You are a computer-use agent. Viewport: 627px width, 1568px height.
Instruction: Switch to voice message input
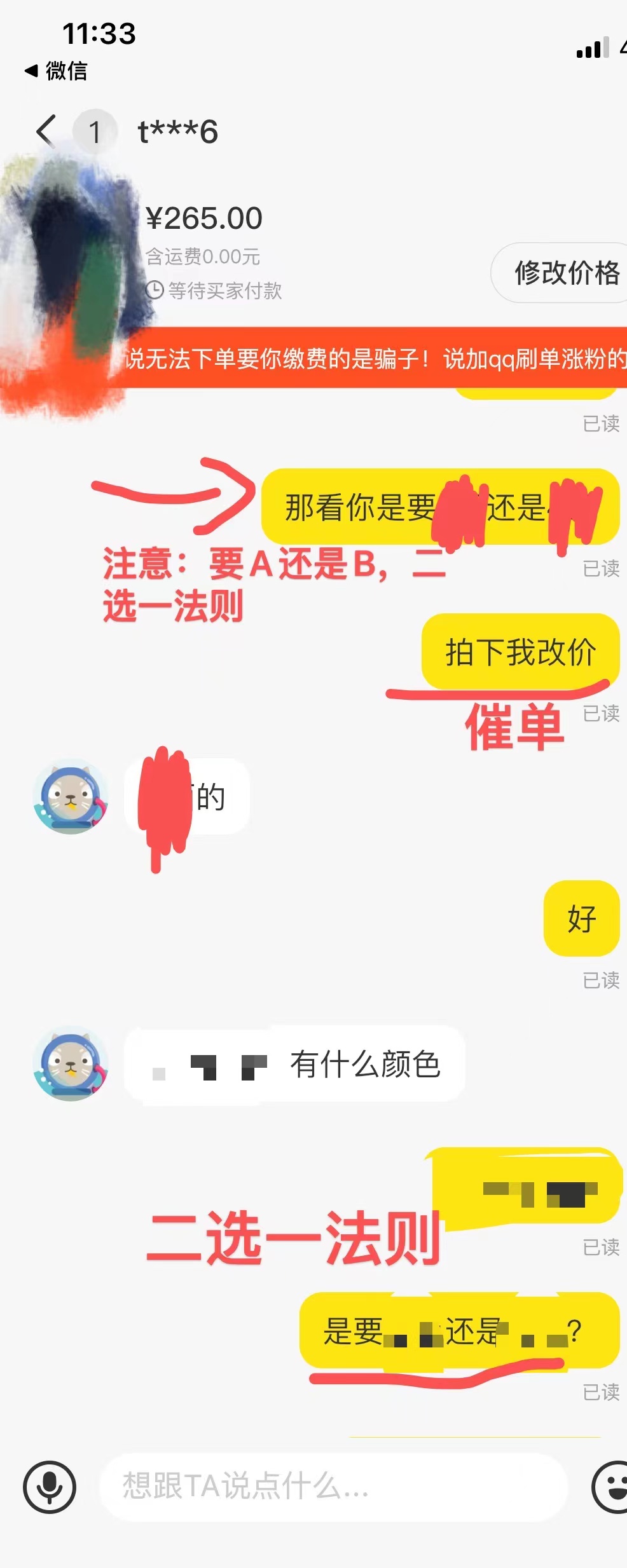50,1487
